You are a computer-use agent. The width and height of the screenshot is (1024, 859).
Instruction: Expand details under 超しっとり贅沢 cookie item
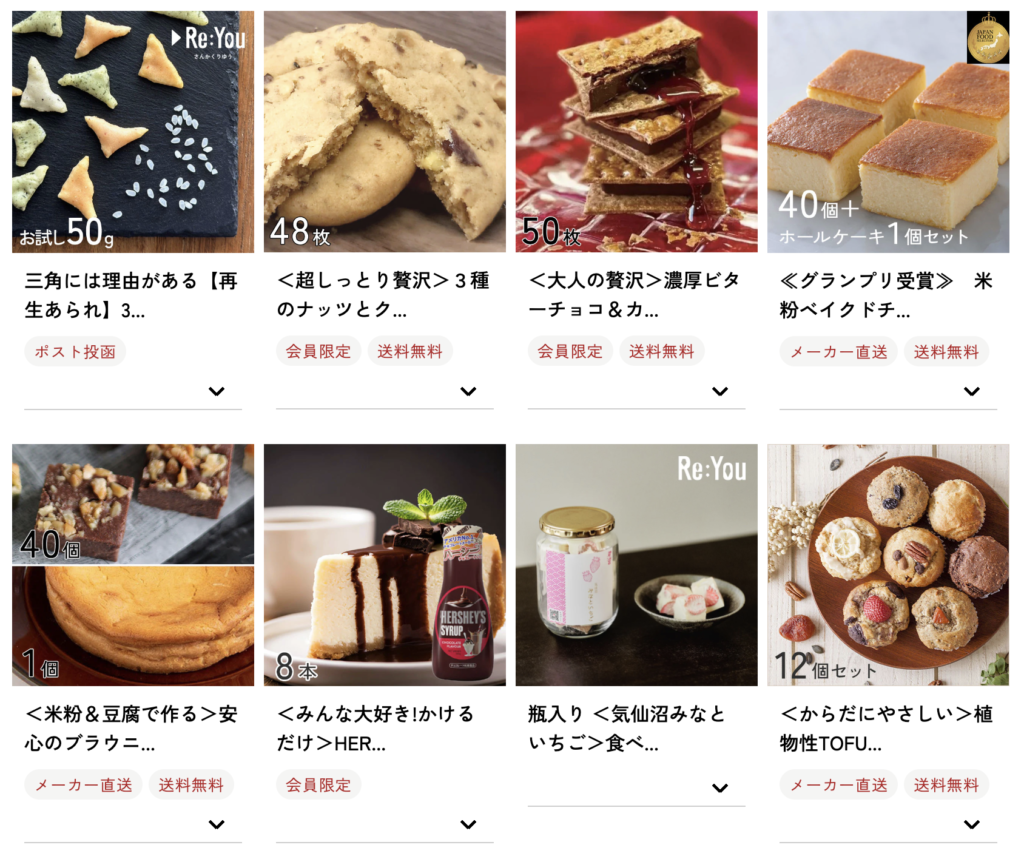tap(469, 391)
